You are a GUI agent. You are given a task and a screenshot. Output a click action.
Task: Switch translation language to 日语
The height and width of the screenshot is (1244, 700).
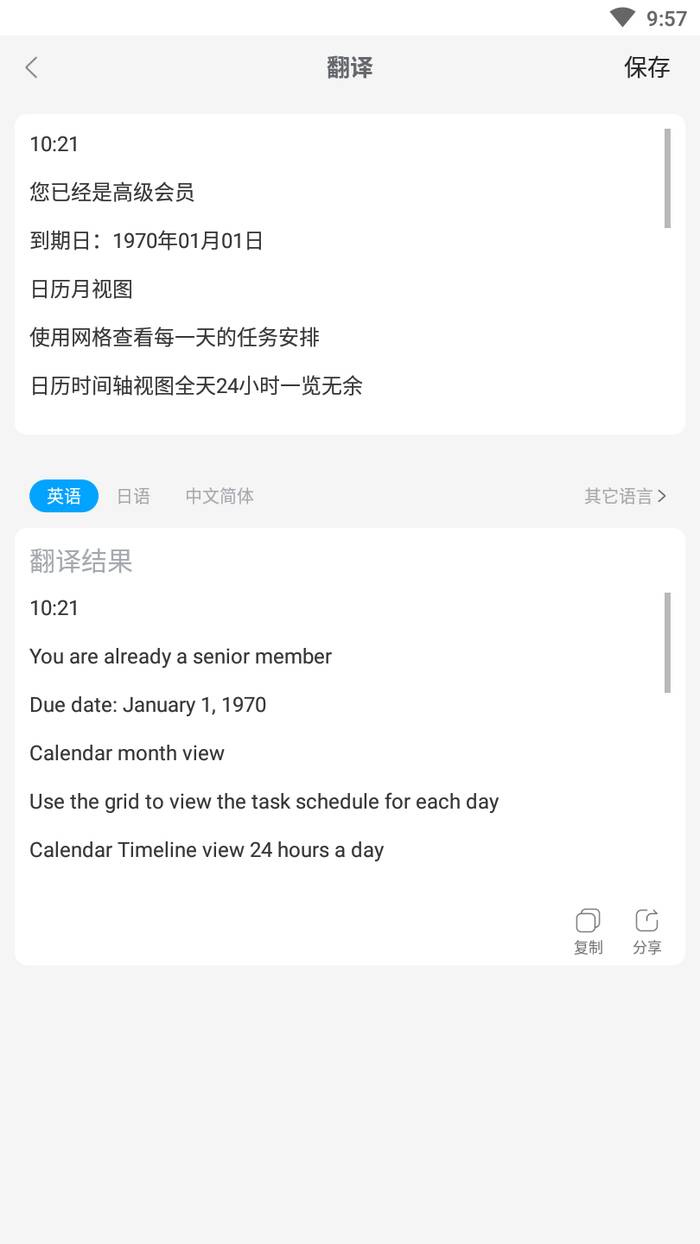pos(133,496)
